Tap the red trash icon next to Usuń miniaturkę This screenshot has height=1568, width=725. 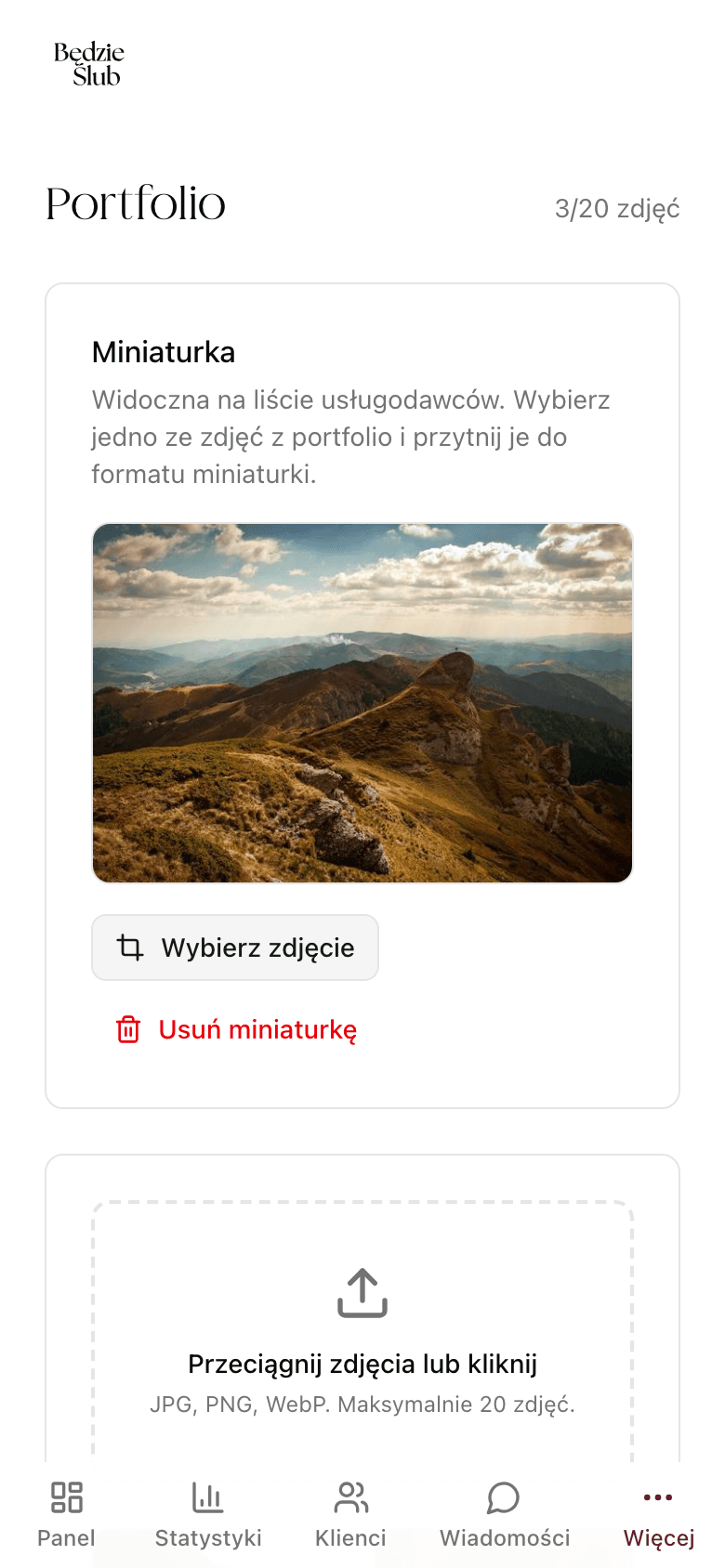127,1029
